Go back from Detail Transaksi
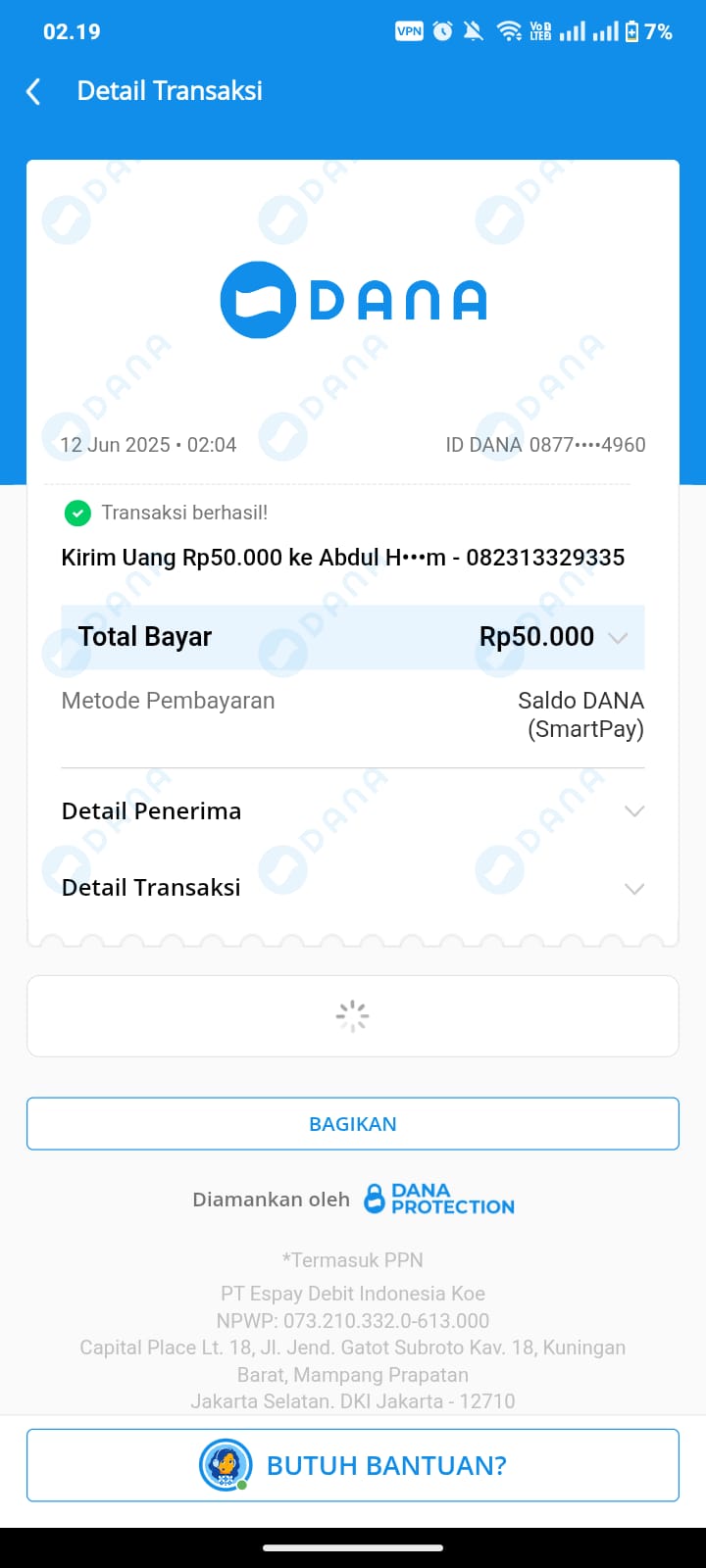Viewport: 706px width, 1568px height. coord(33,92)
